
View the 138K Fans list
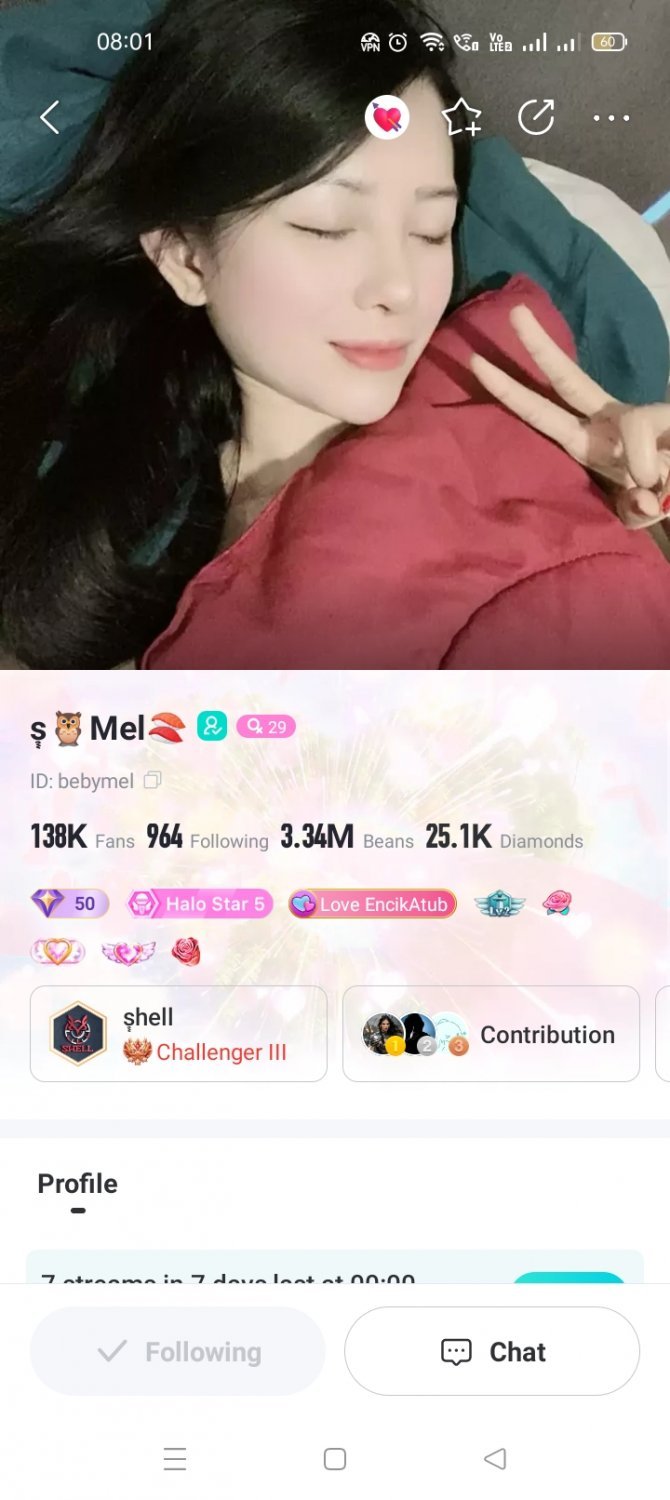click(x=82, y=838)
